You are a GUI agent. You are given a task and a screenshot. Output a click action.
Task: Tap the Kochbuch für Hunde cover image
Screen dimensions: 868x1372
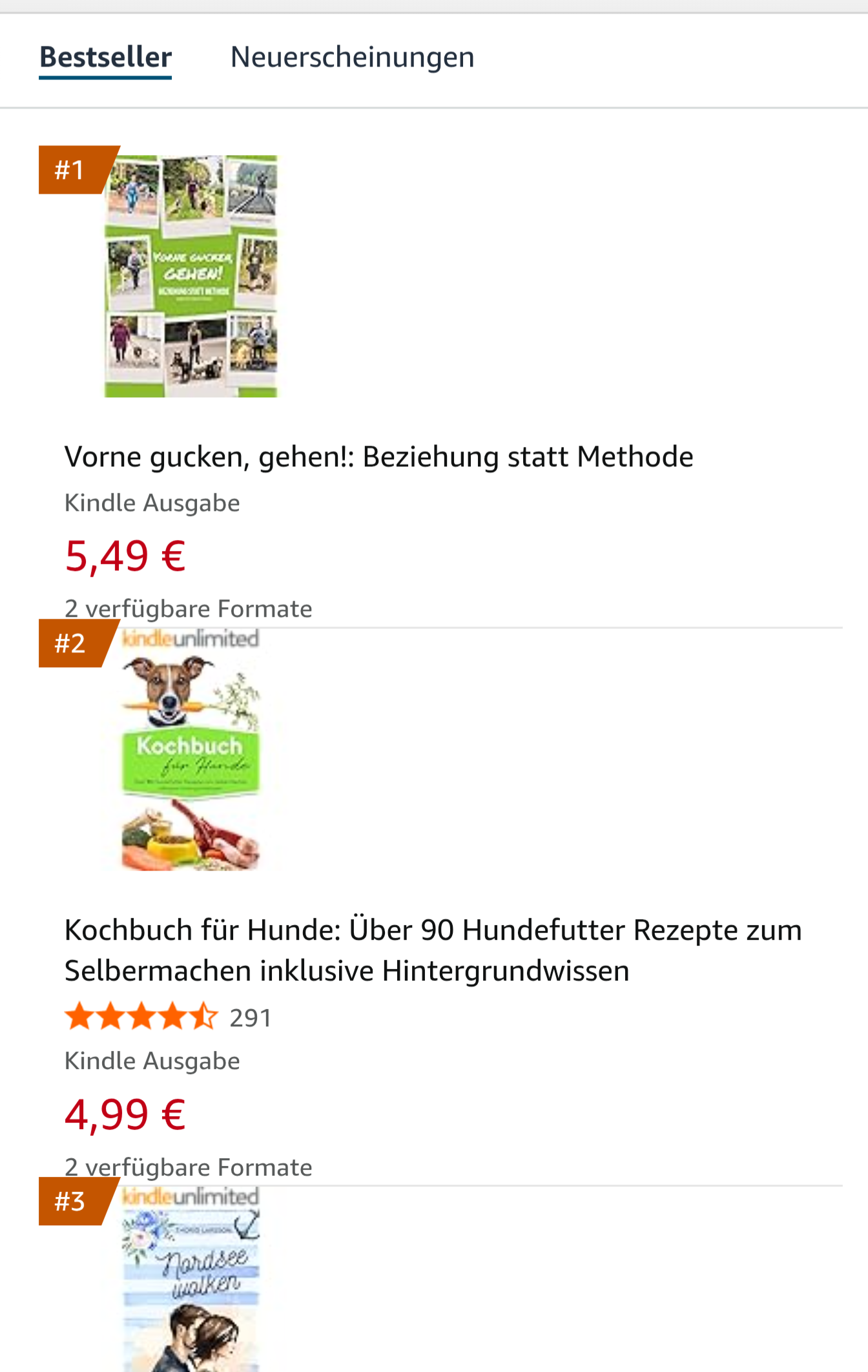click(x=191, y=750)
